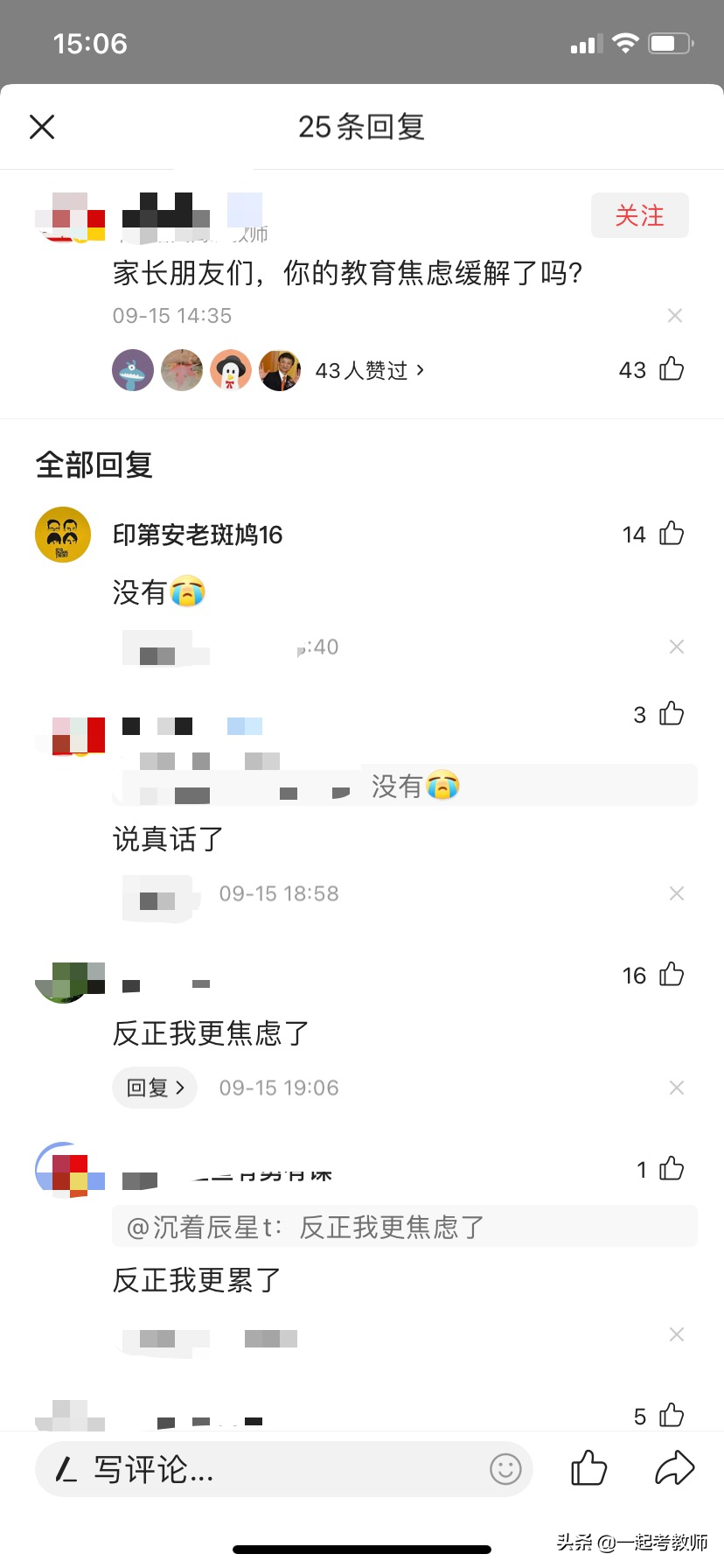724x1568 pixels.
Task: Dismiss the "反正我更焦虑了" comment via its X
Action: tap(676, 1087)
